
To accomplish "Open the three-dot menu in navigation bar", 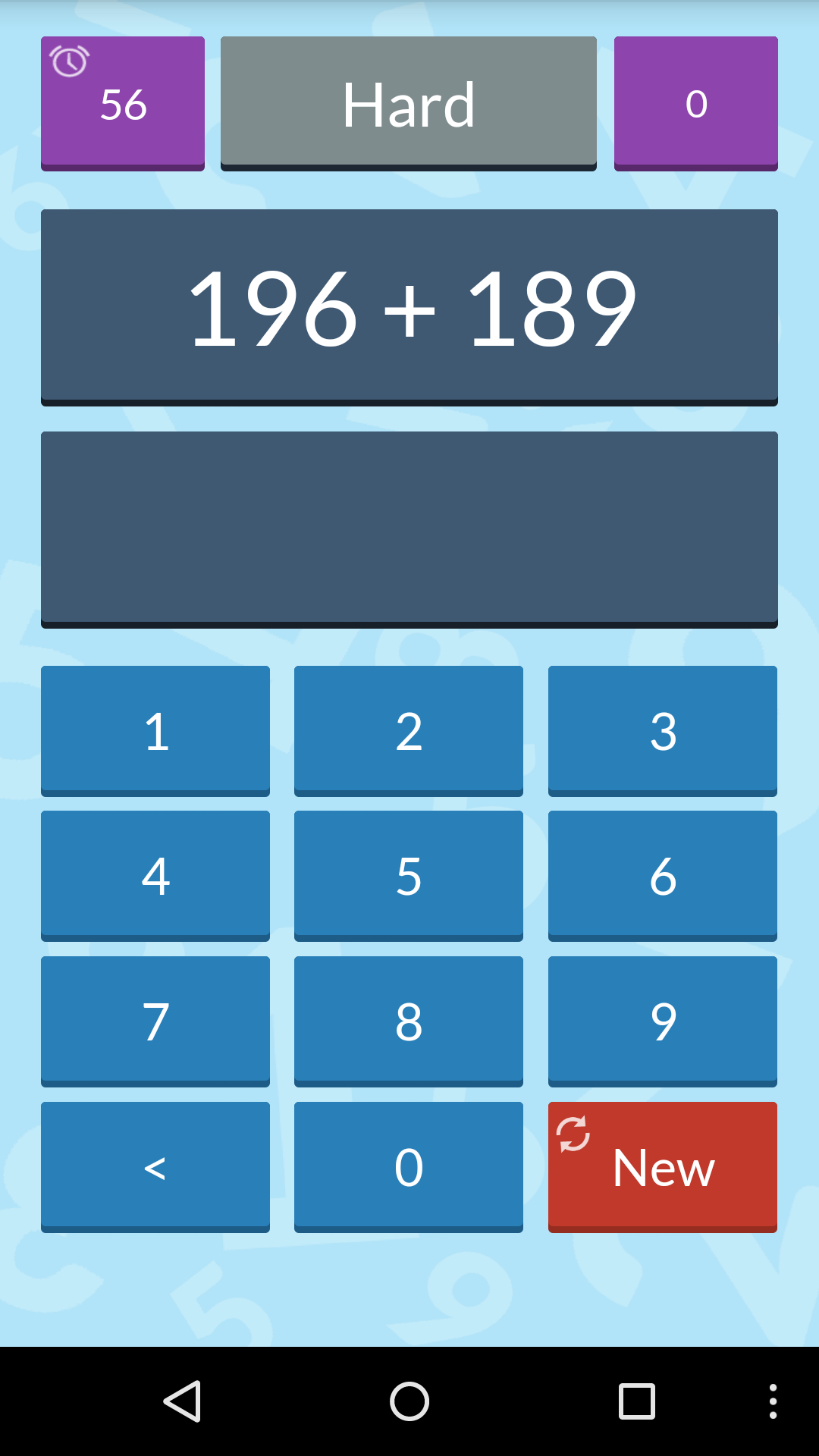I will (x=773, y=1401).
